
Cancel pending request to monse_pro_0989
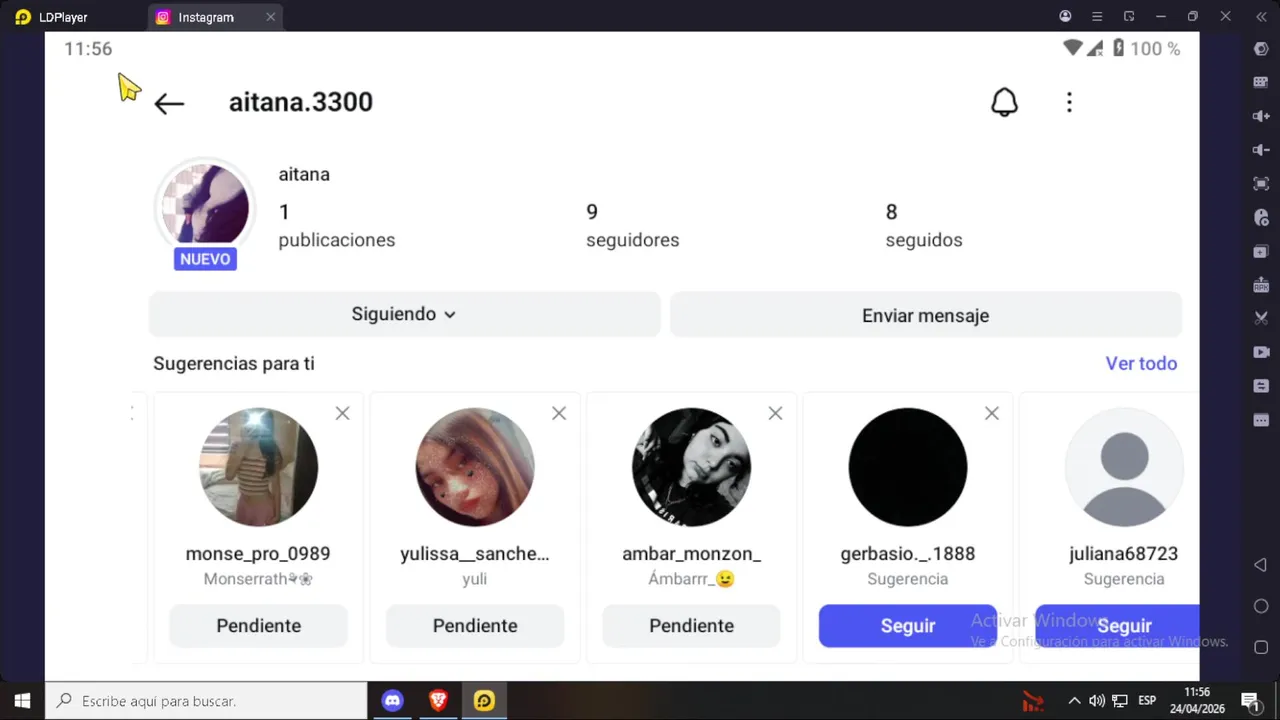click(258, 626)
